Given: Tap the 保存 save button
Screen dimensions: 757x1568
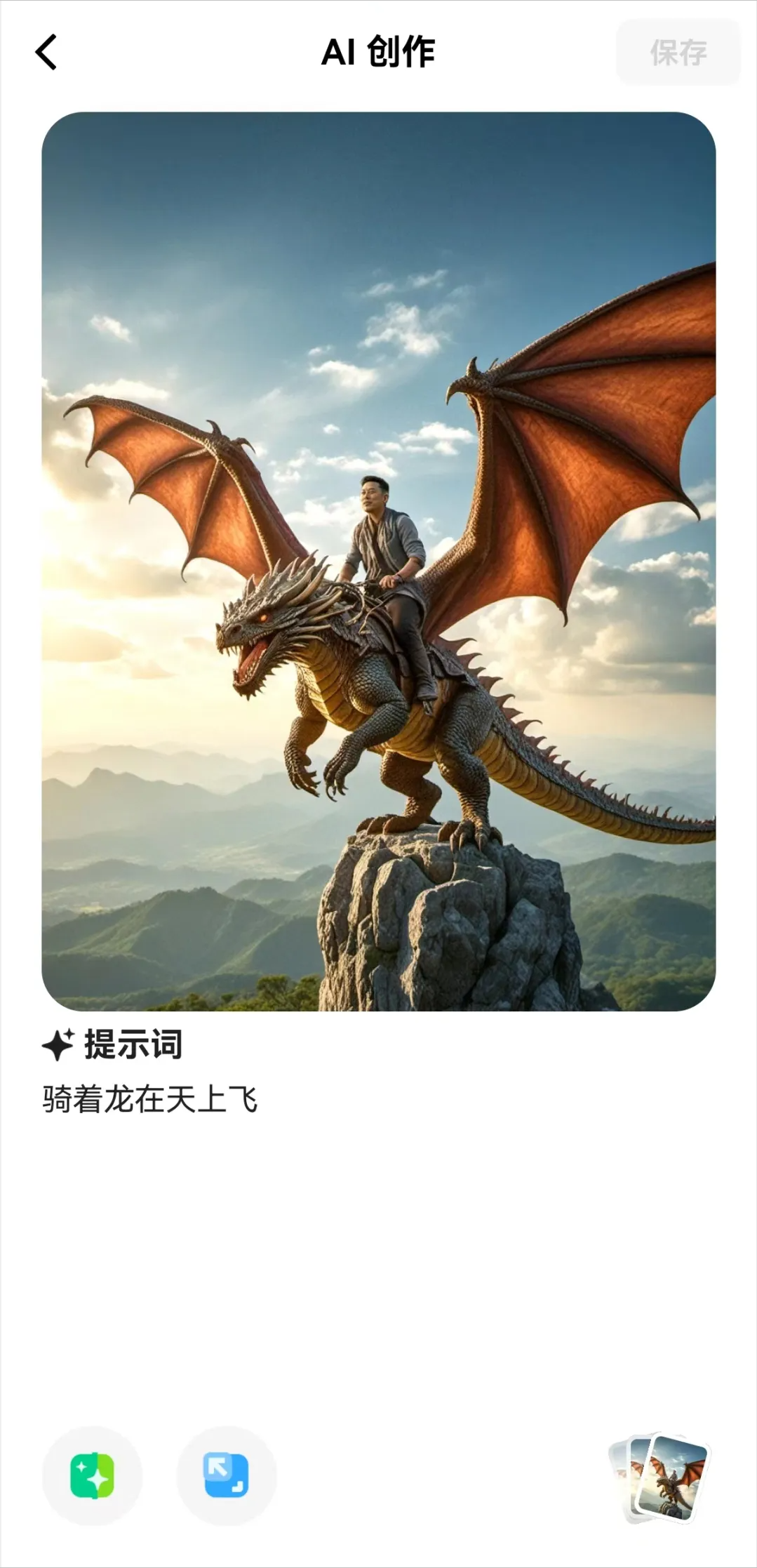Looking at the screenshot, I should click(x=678, y=53).
